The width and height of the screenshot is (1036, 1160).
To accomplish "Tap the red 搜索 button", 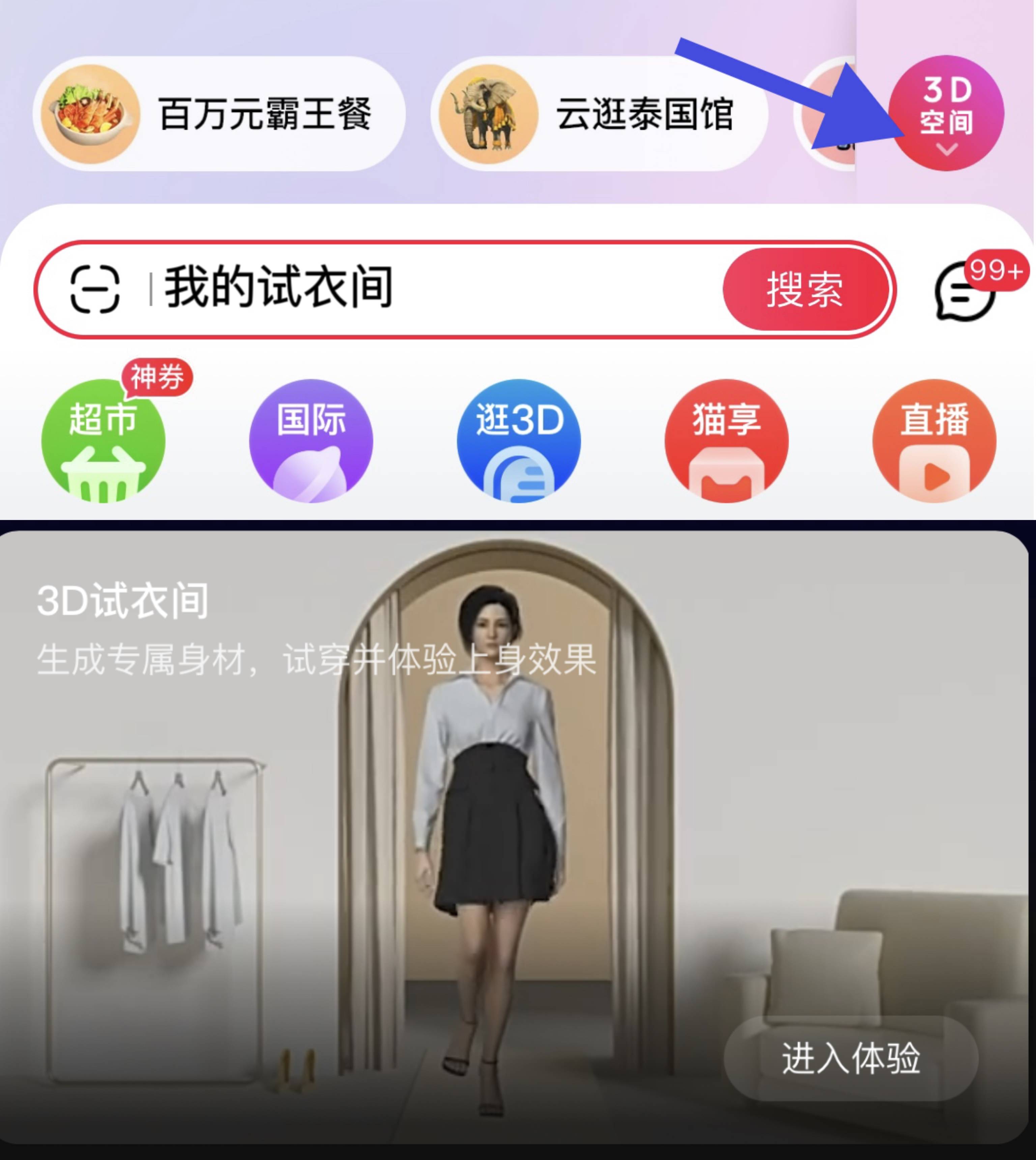I will [x=804, y=289].
